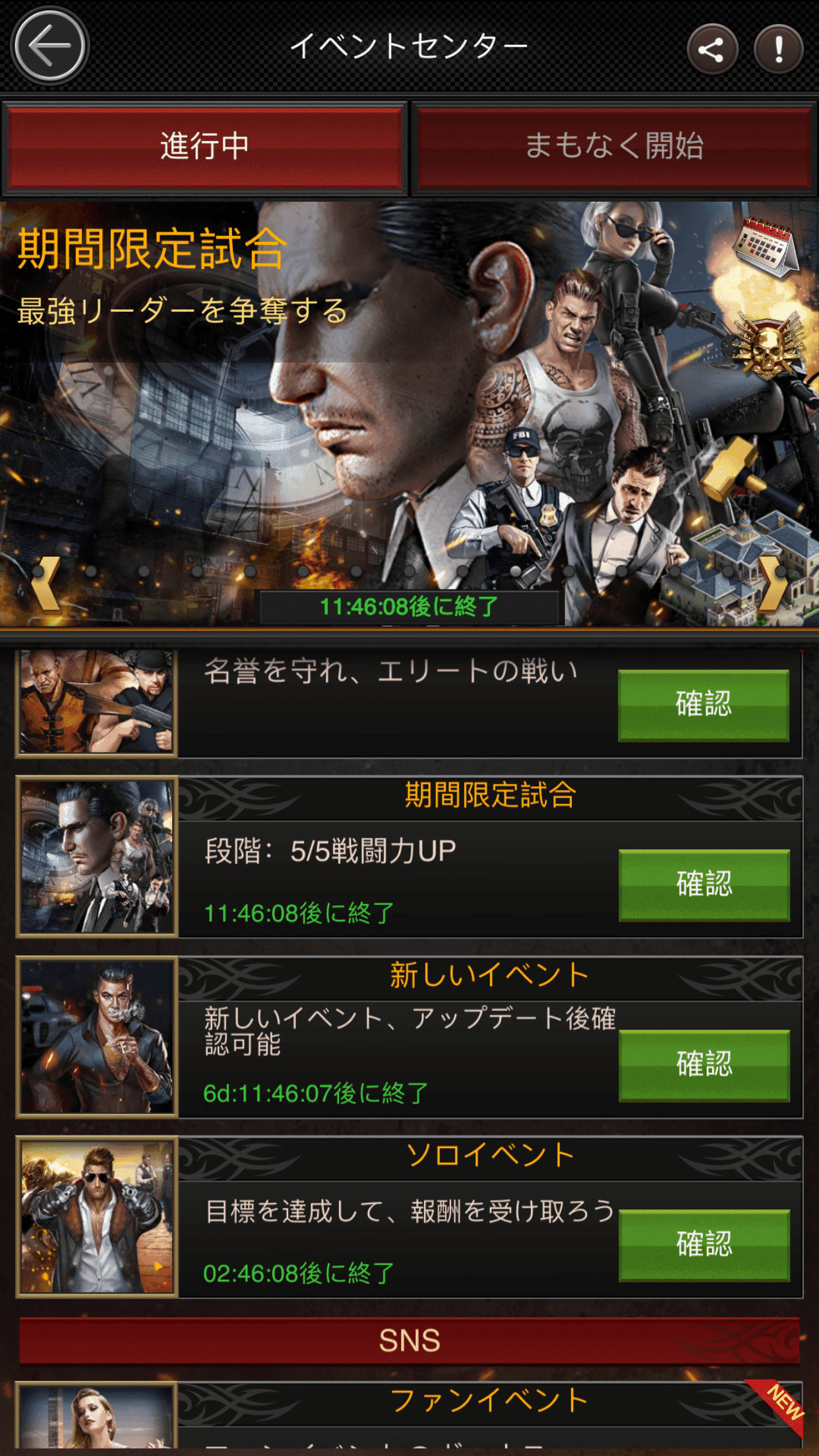Tap 確認 for 期間限定試合
819x1456 pixels.
[x=704, y=884]
